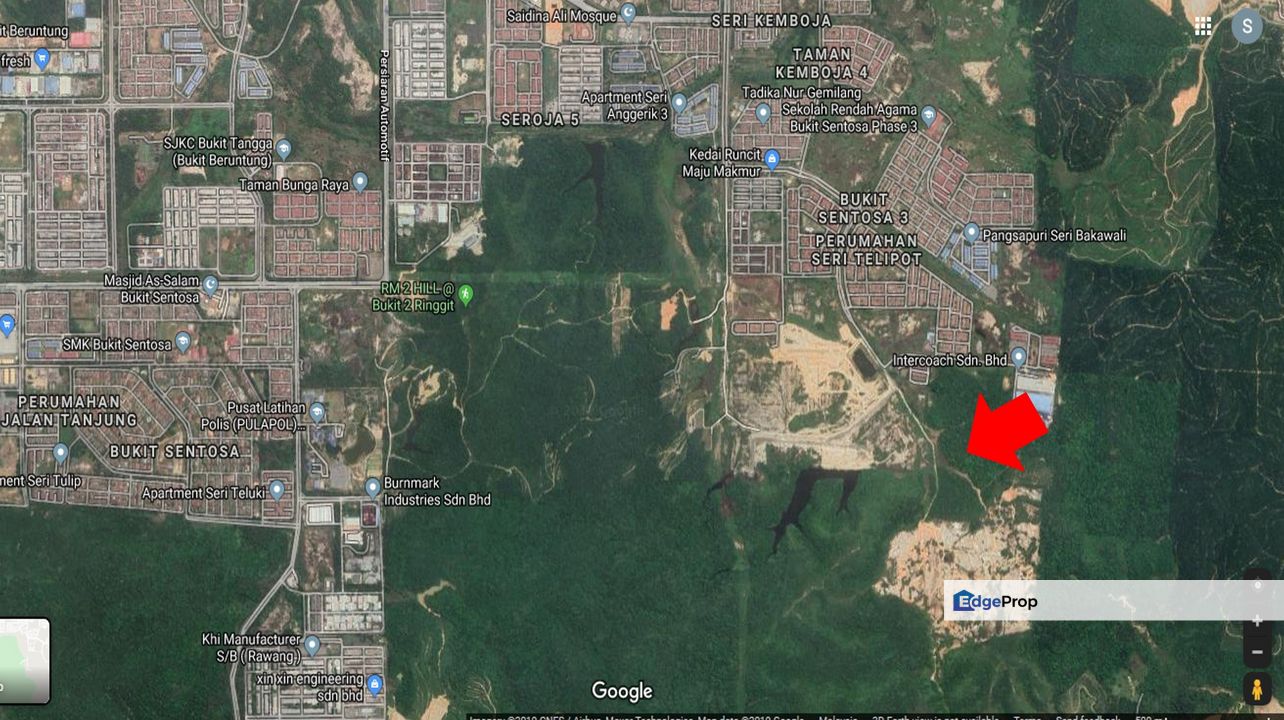Switch map layer using the corner thumbnail
This screenshot has height=720, width=1284.
[24, 660]
